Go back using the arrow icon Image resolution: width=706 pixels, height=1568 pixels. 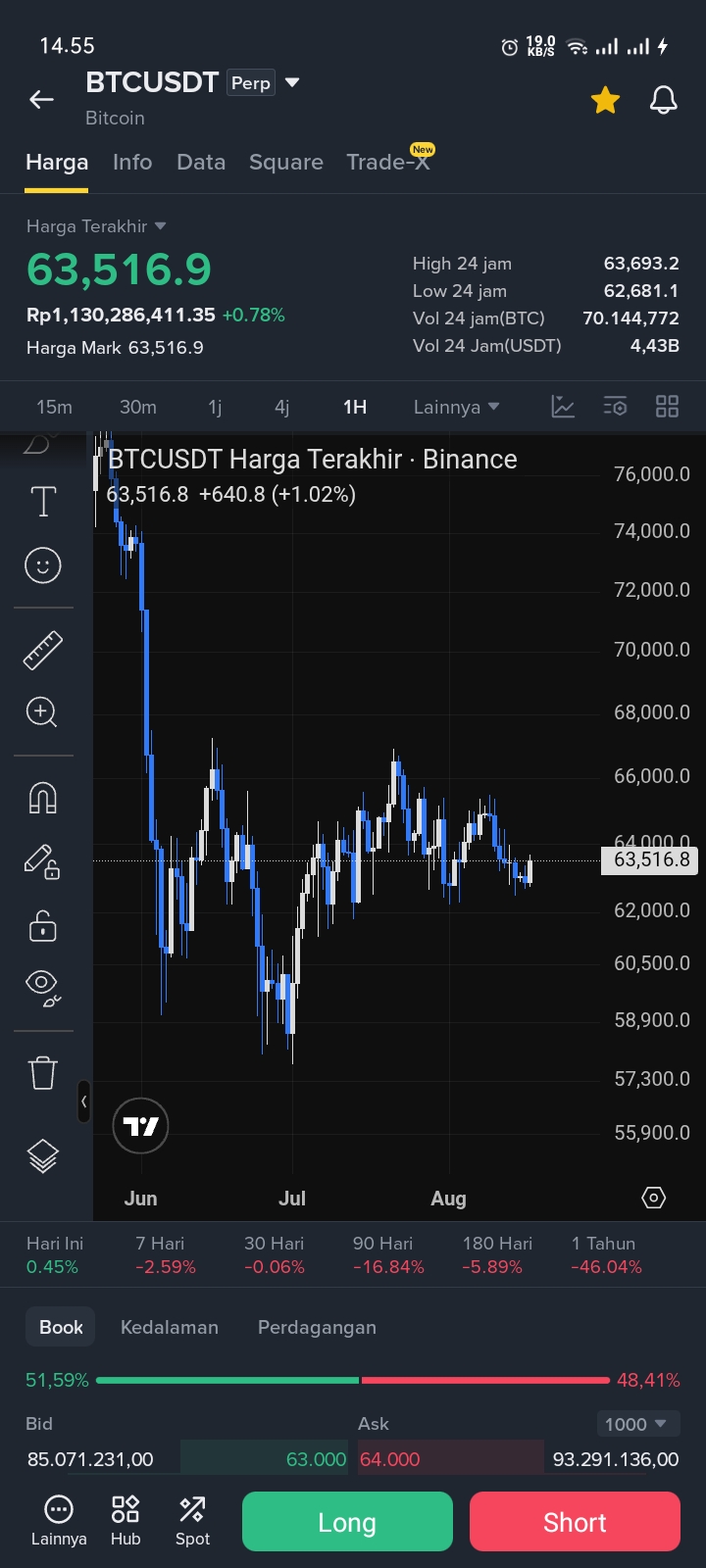[x=41, y=99]
